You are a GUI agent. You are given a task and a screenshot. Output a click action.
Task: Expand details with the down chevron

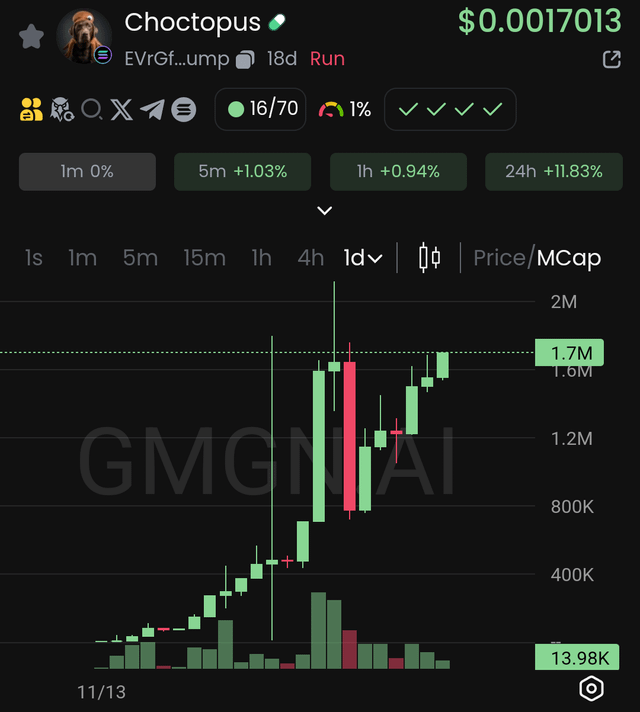324,211
